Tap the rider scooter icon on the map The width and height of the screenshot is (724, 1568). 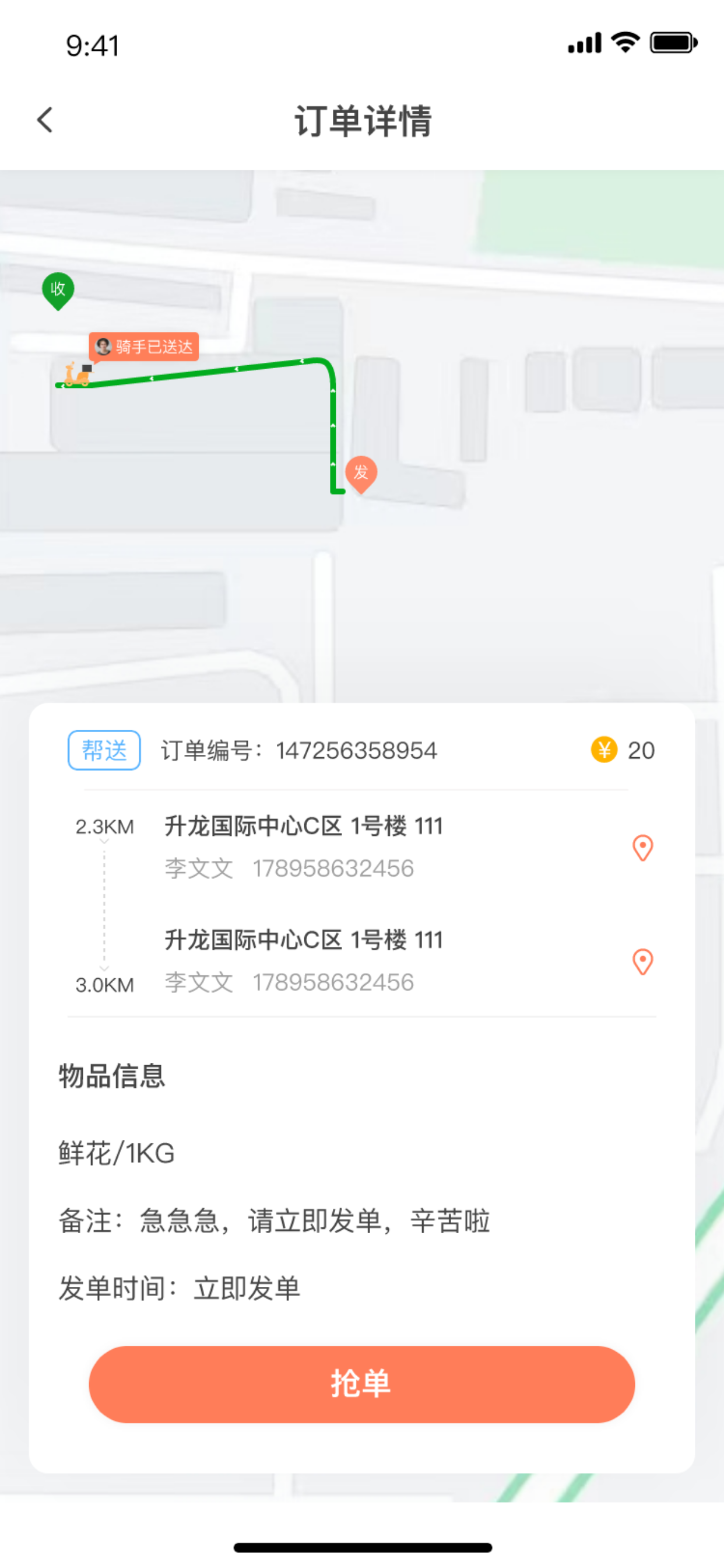click(x=75, y=374)
